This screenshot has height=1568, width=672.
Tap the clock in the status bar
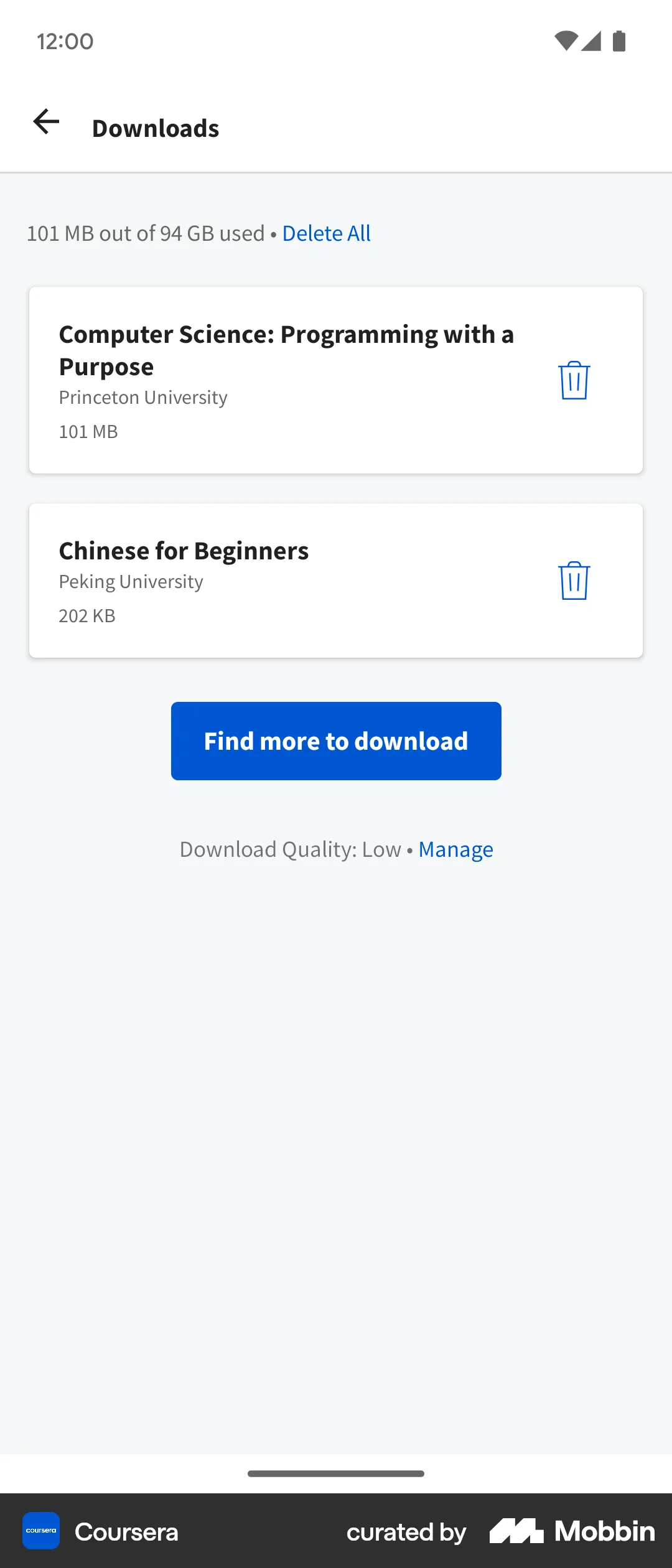[64, 40]
